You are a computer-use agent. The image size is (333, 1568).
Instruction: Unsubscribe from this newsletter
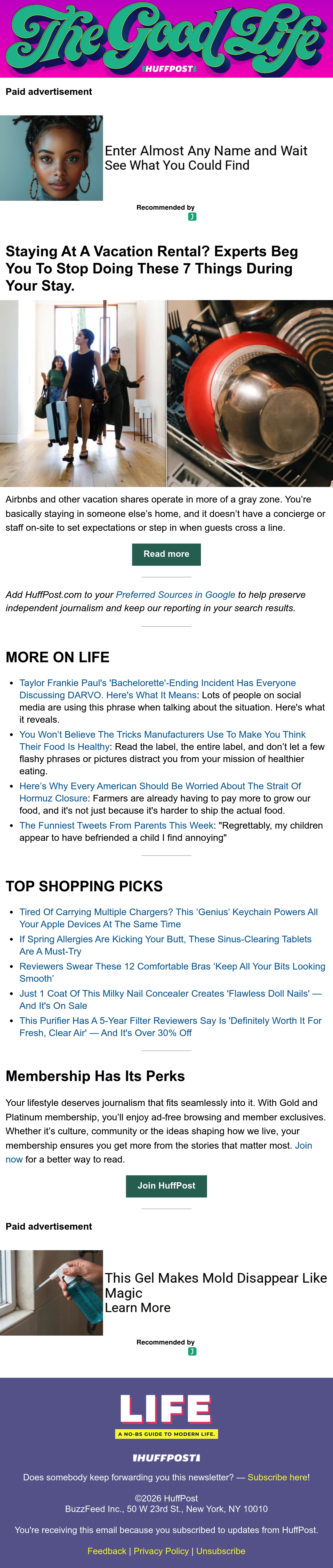[221, 1551]
